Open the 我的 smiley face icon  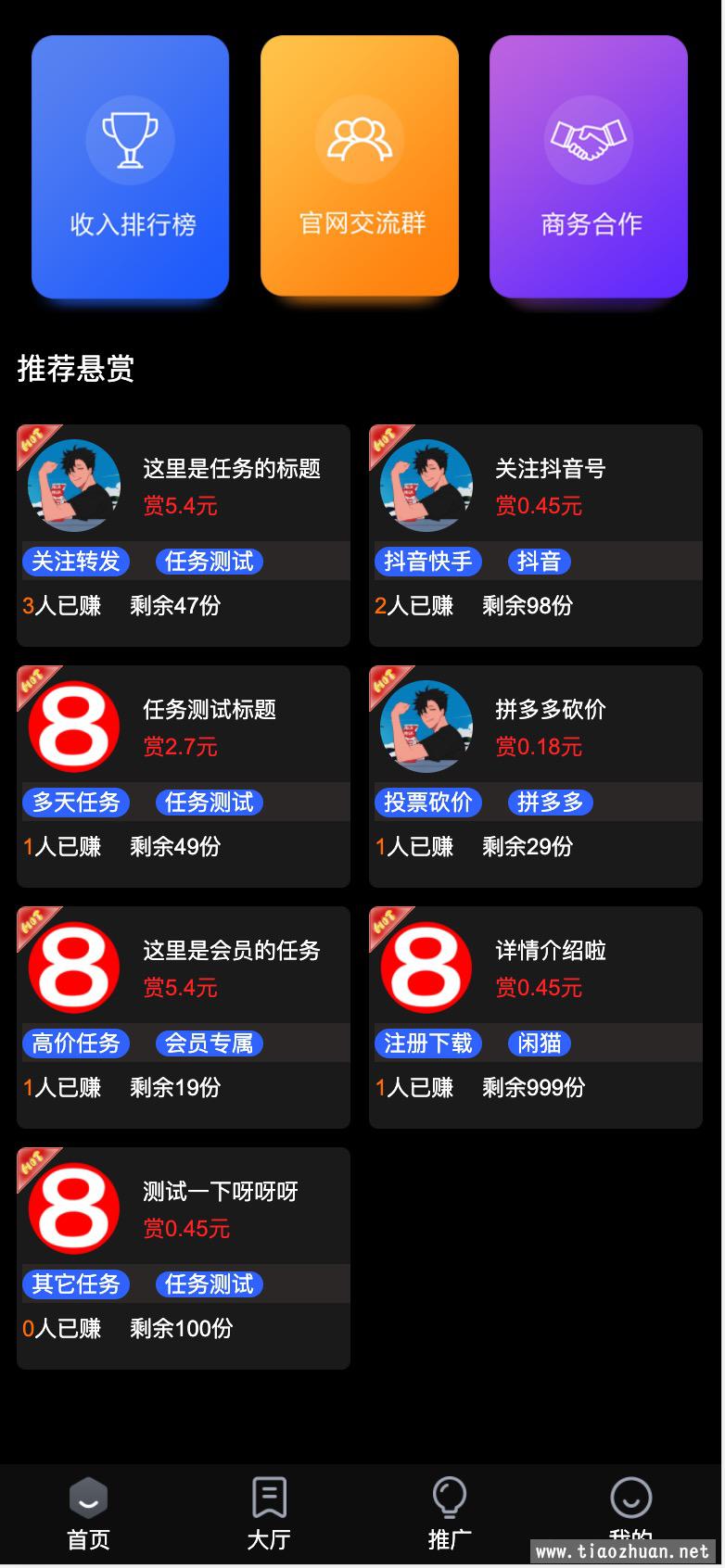click(630, 1498)
